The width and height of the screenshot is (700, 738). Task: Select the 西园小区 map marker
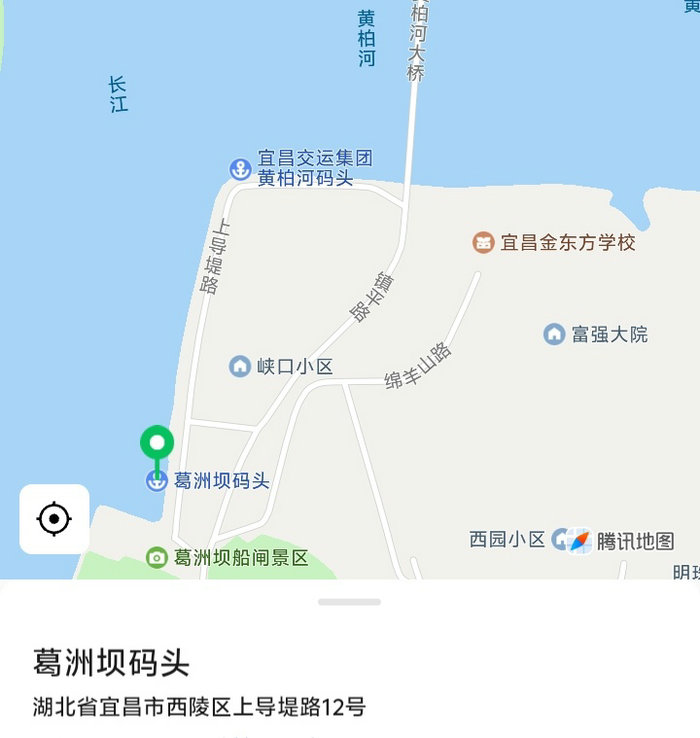click(x=561, y=540)
